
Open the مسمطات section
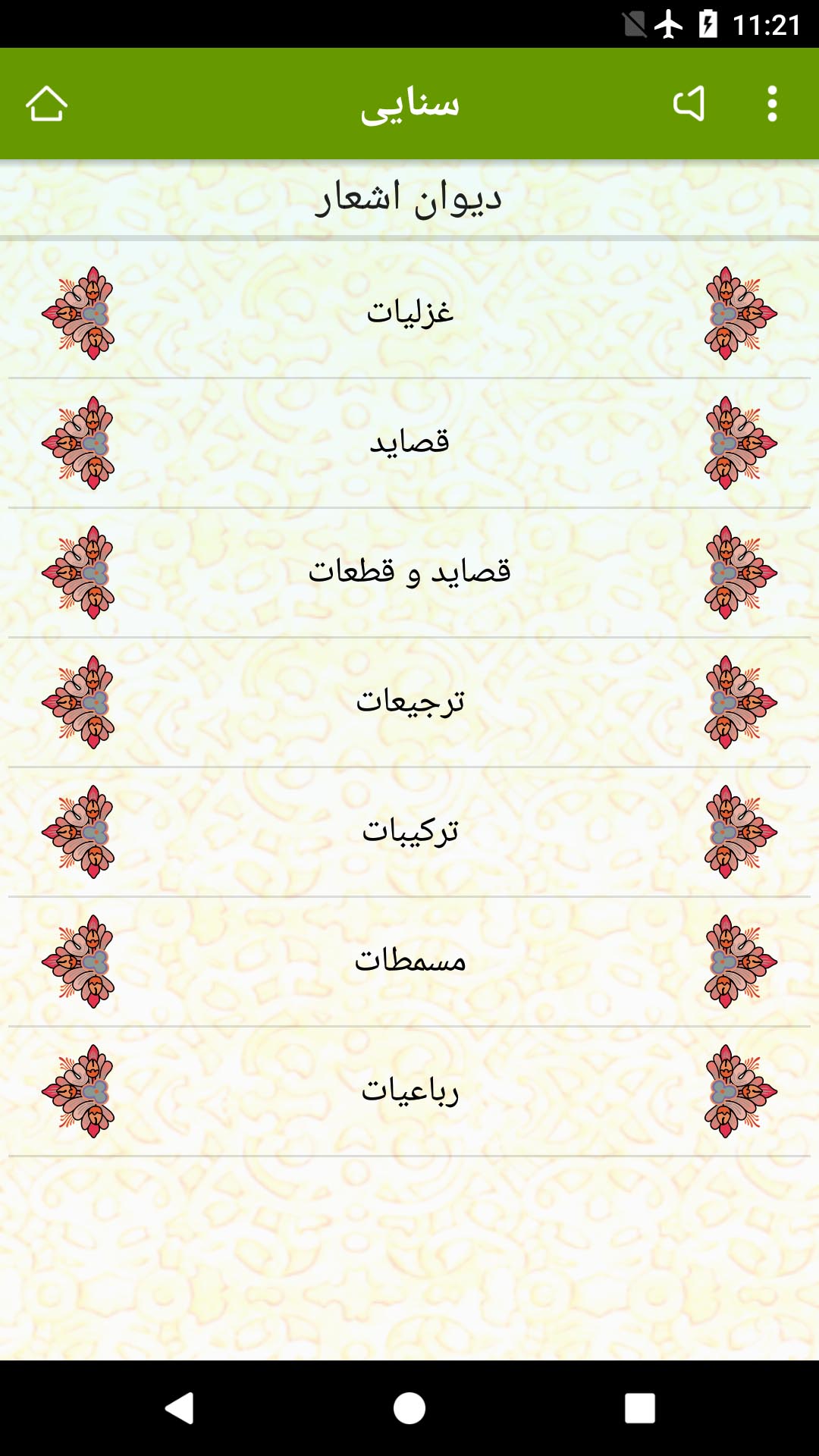(x=409, y=962)
